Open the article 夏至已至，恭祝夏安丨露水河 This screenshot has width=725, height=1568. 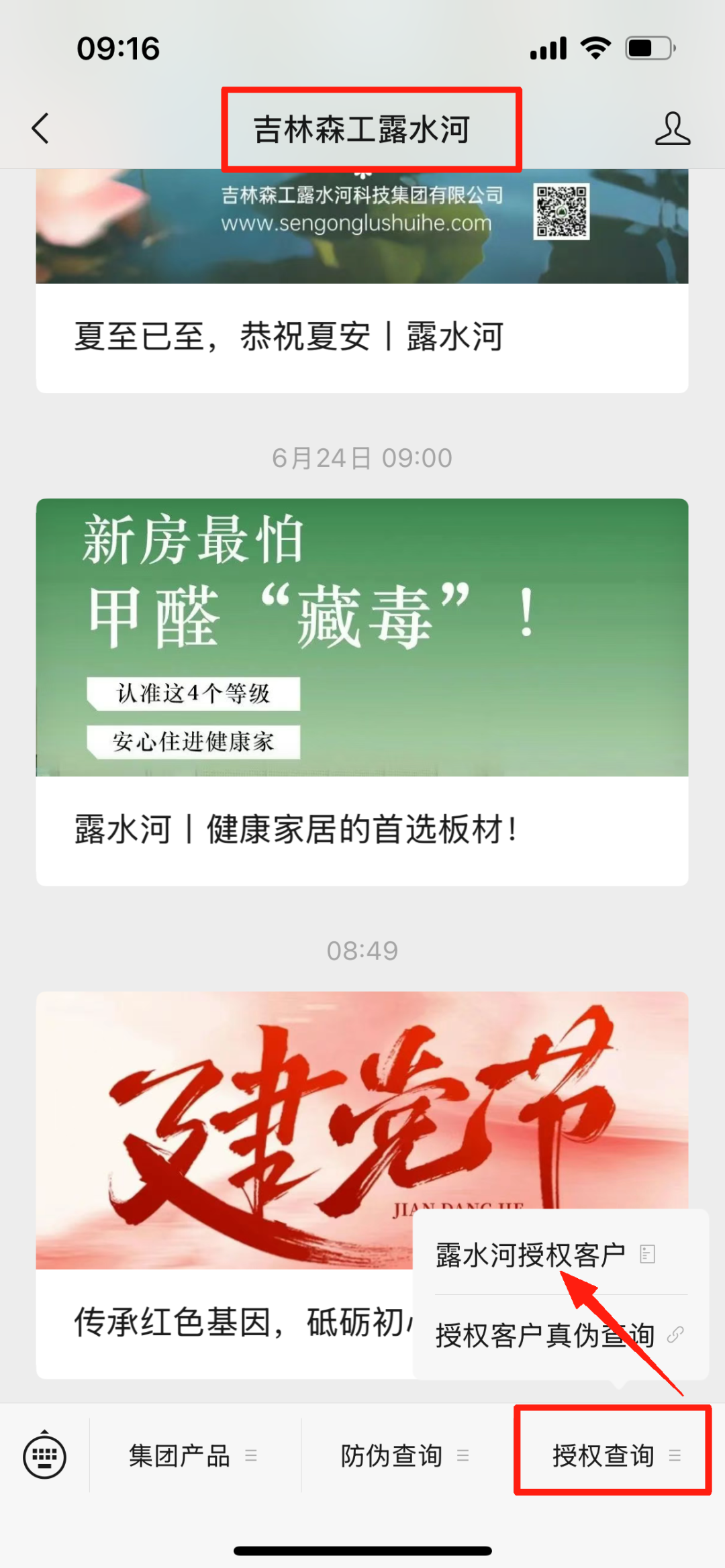coord(289,337)
